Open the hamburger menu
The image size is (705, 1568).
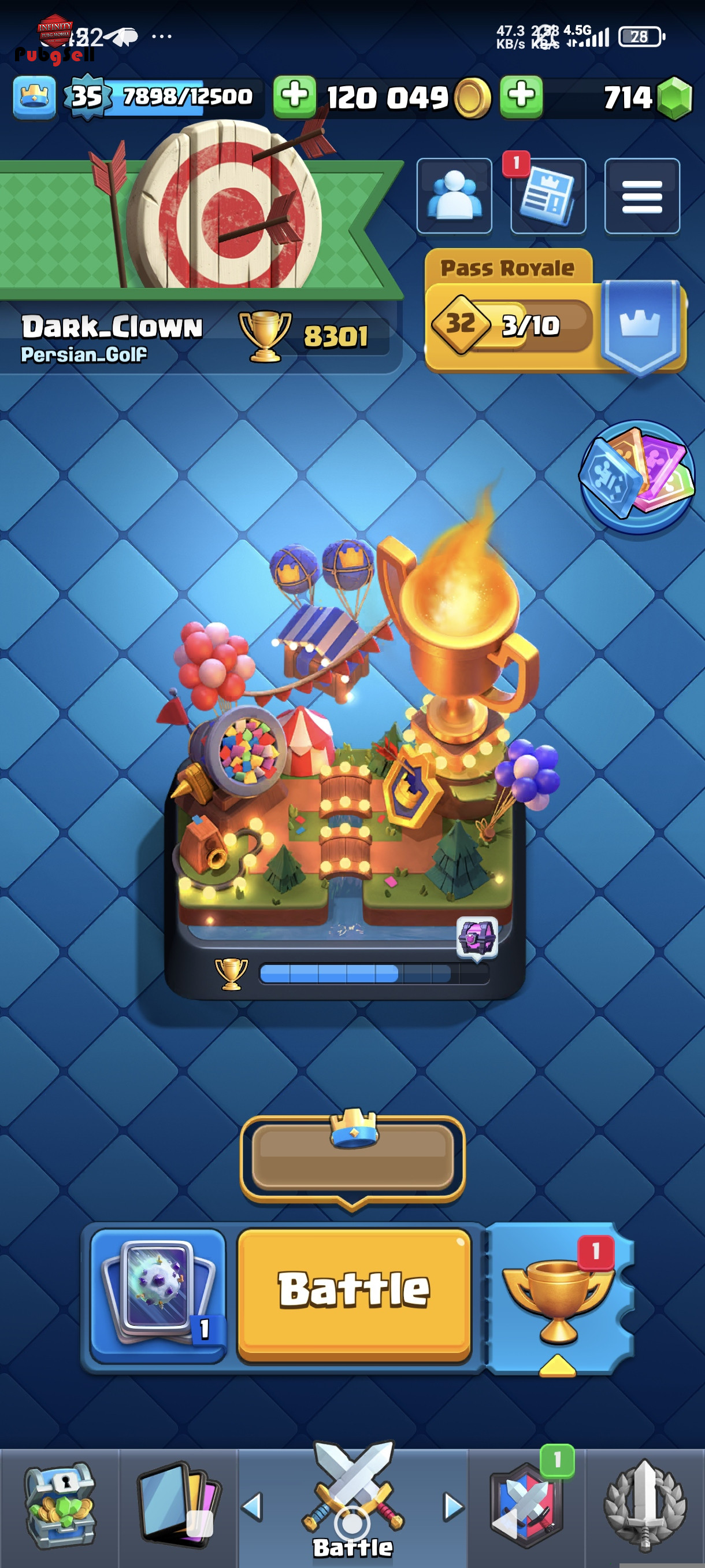[641, 196]
